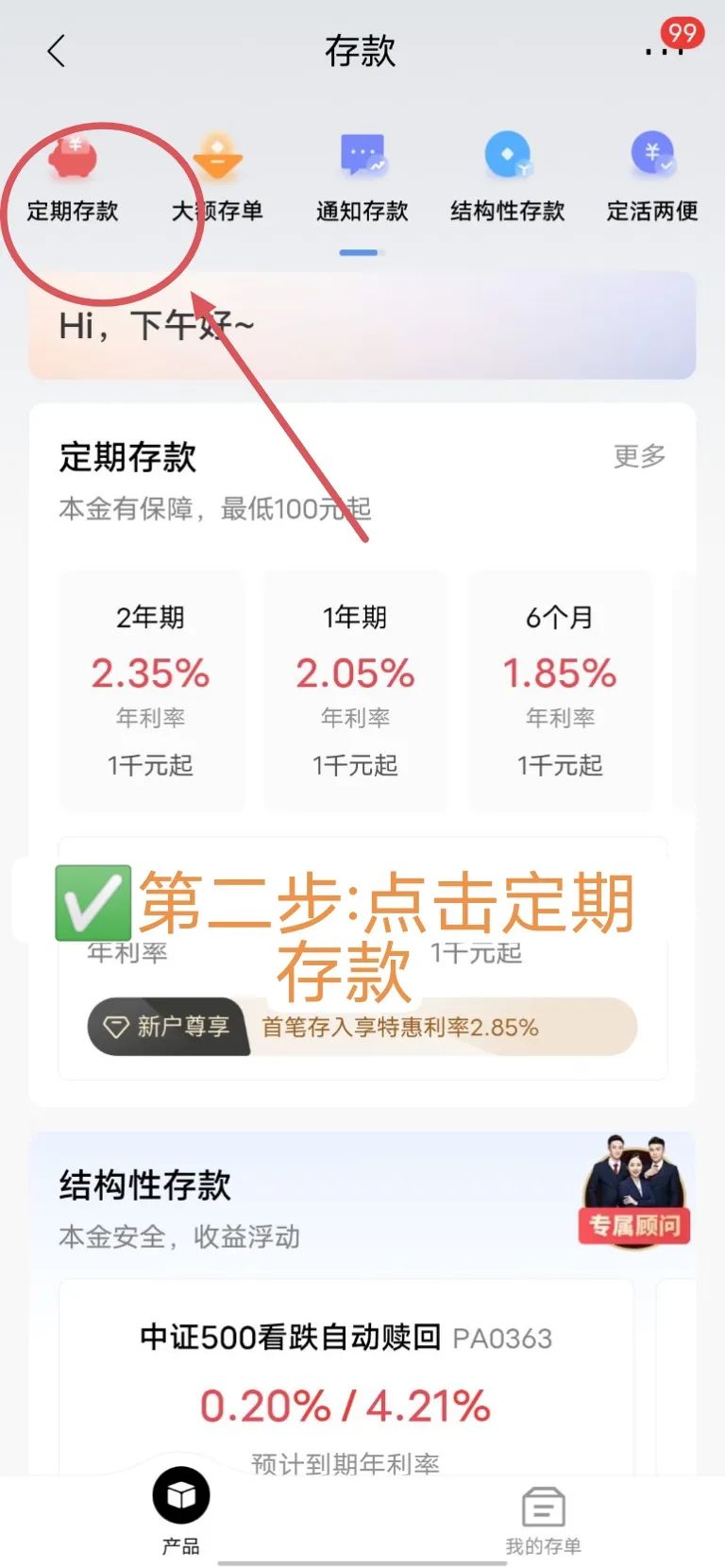This screenshot has width=725, height=1568.
Task: Select the 2年期 2.35% deposit card
Action: pyautogui.click(x=150, y=690)
